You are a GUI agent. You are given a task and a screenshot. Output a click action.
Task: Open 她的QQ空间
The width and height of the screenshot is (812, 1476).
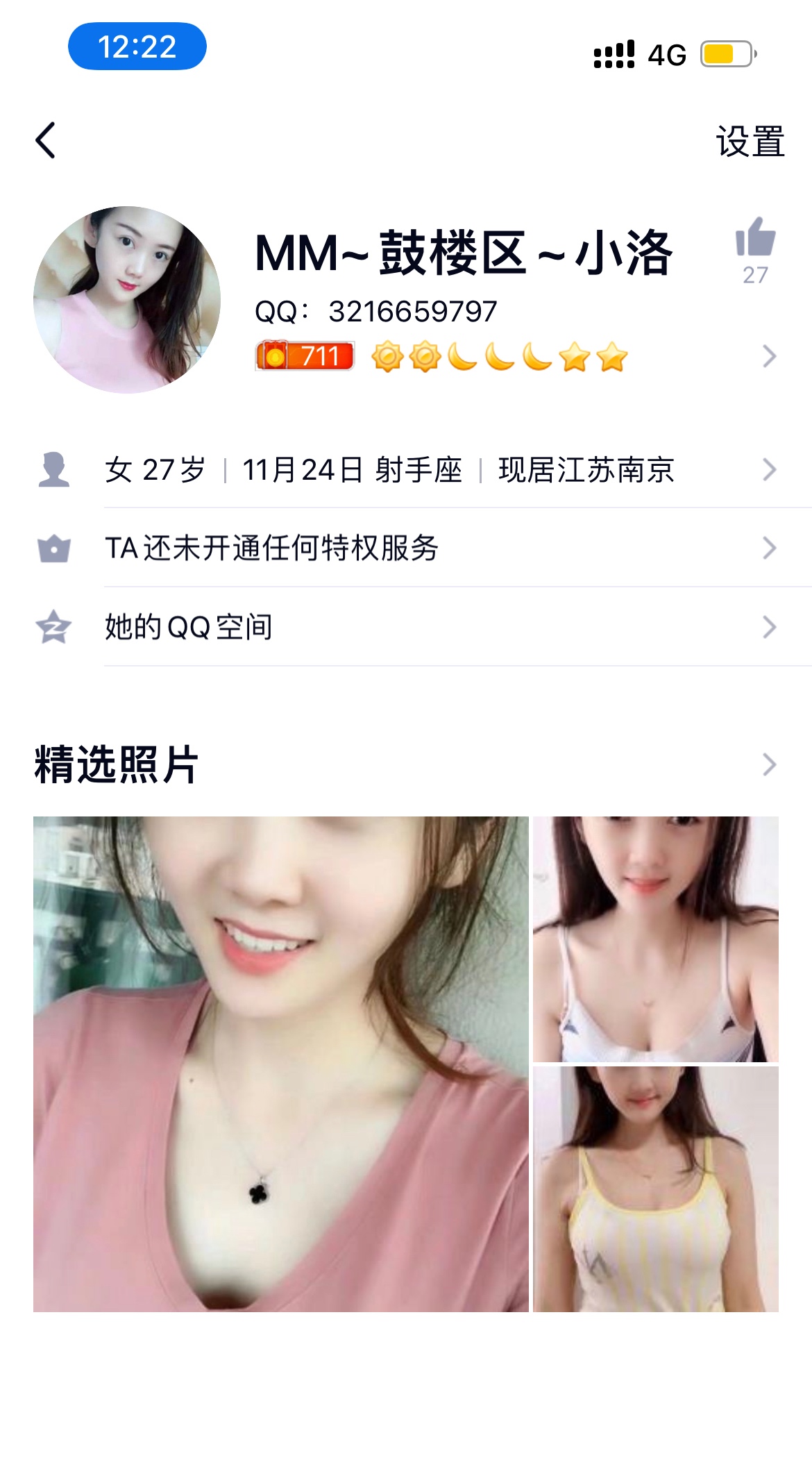423,627
